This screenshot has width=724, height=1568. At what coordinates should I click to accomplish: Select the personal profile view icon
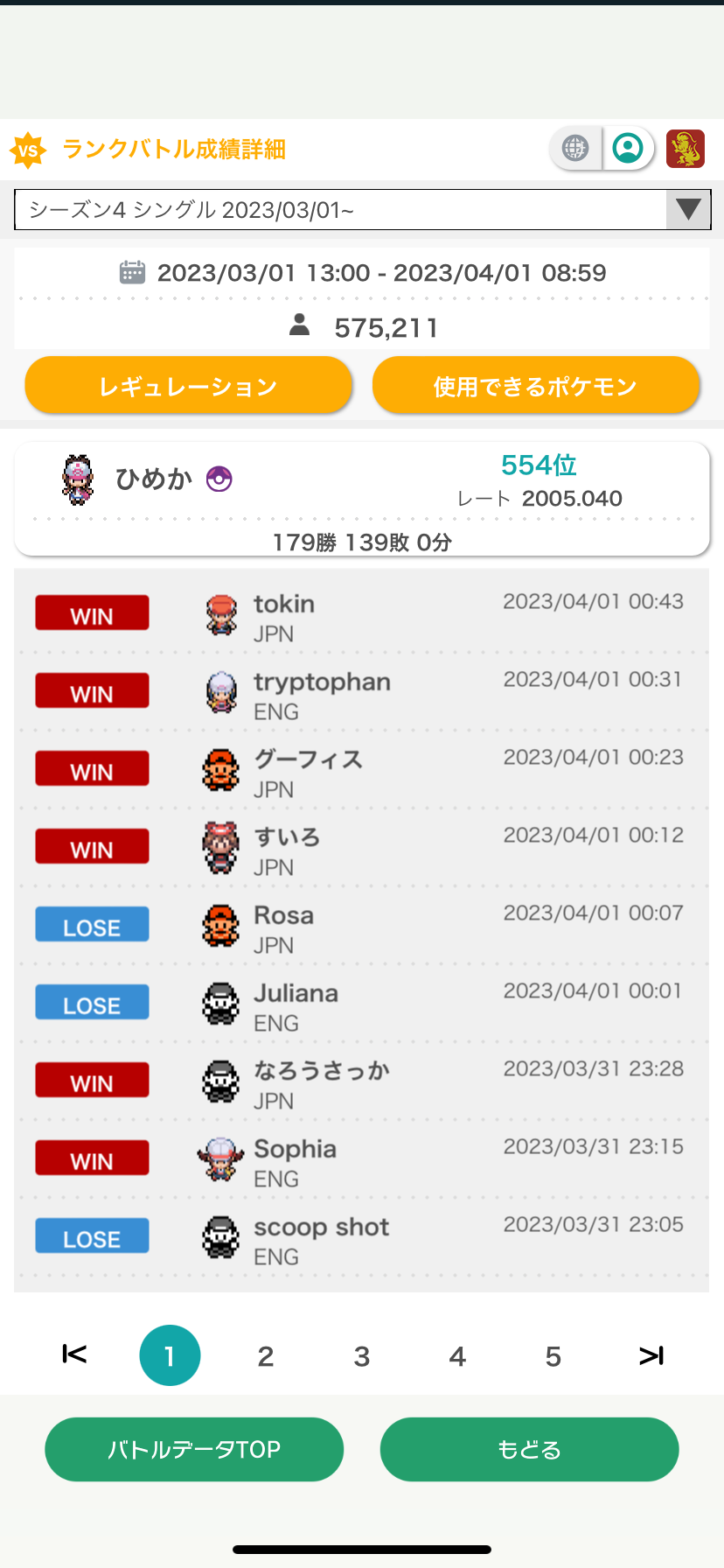[628, 148]
